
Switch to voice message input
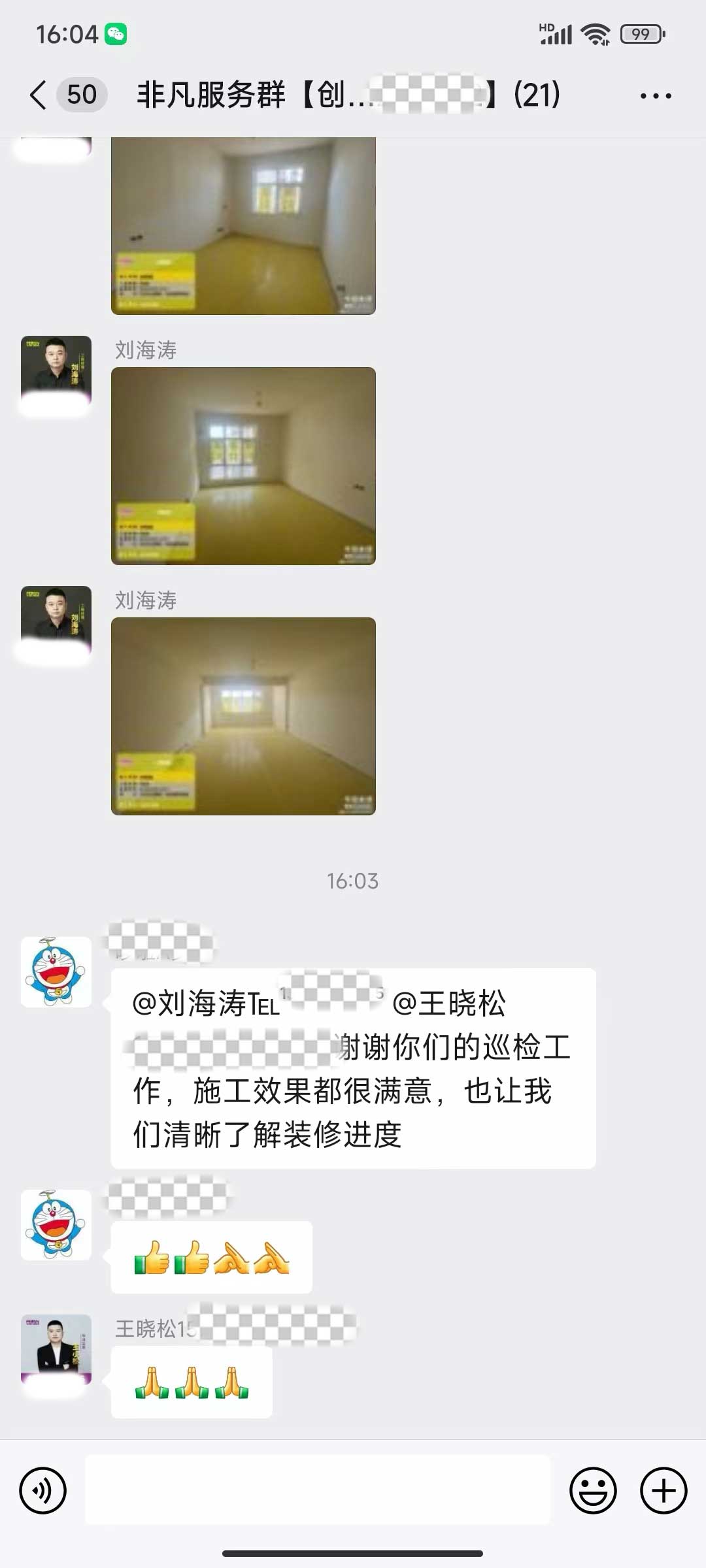tap(43, 1490)
